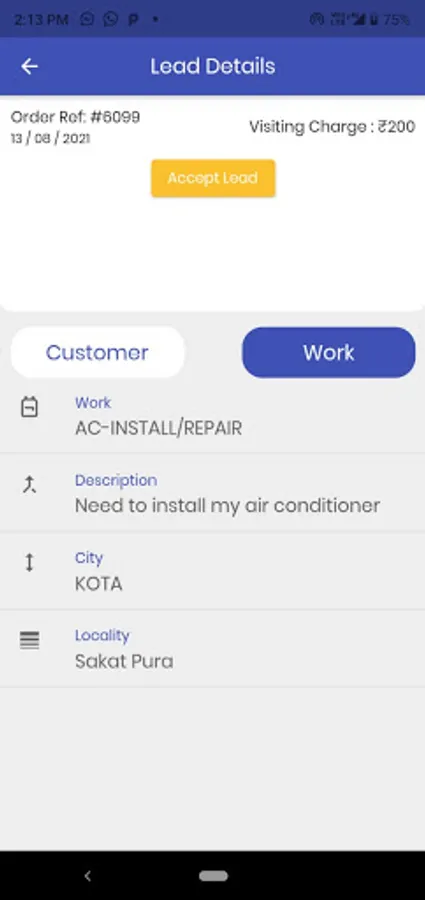
Task: Go back using the app bar arrow
Action: [29, 67]
